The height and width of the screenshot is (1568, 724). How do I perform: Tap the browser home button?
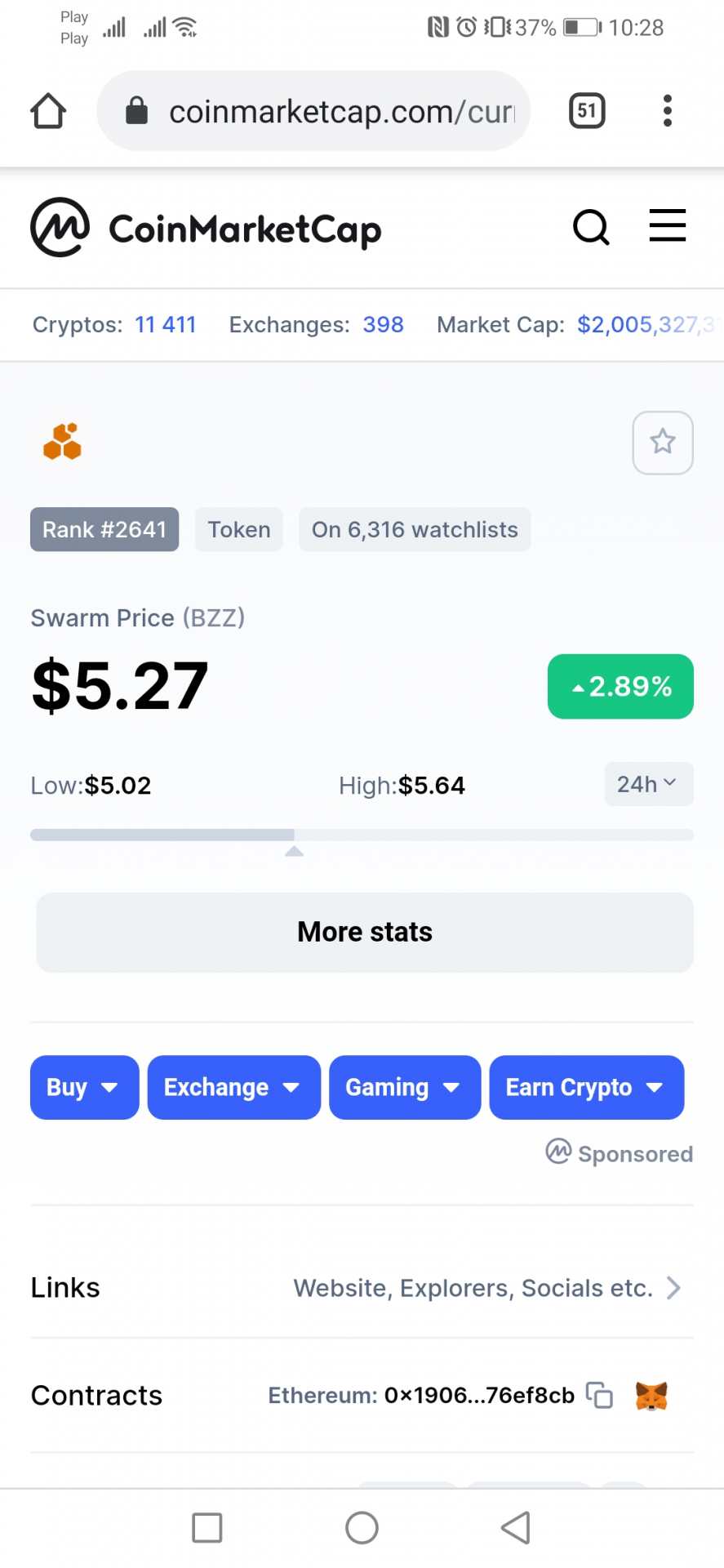click(x=48, y=111)
